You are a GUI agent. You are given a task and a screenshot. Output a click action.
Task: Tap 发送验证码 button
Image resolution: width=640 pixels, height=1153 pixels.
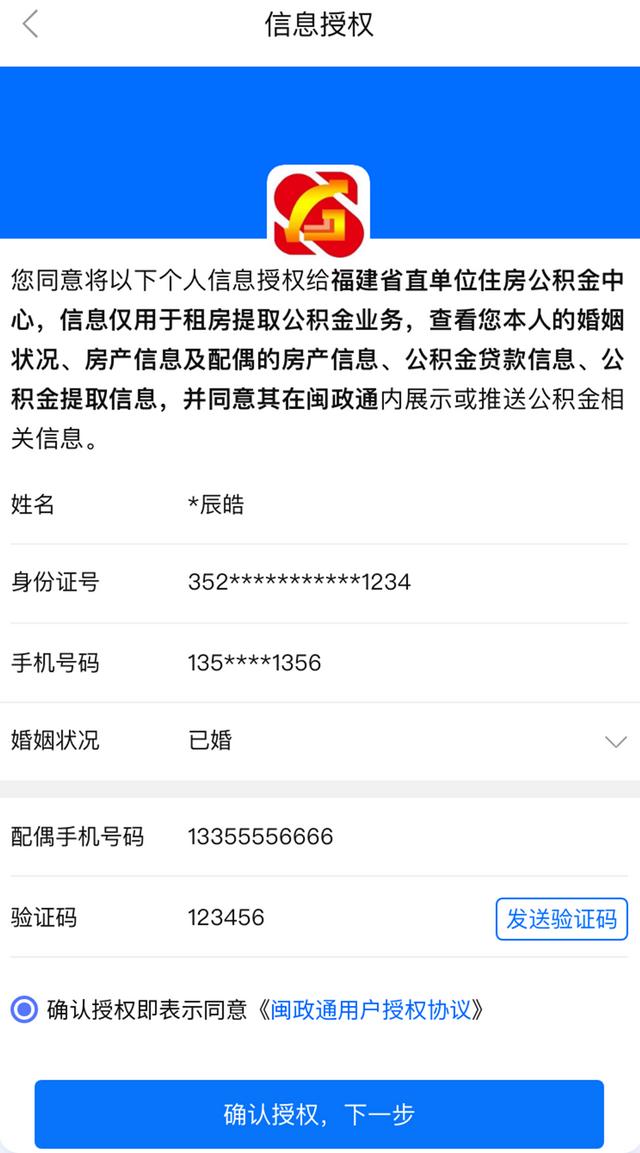click(x=561, y=919)
